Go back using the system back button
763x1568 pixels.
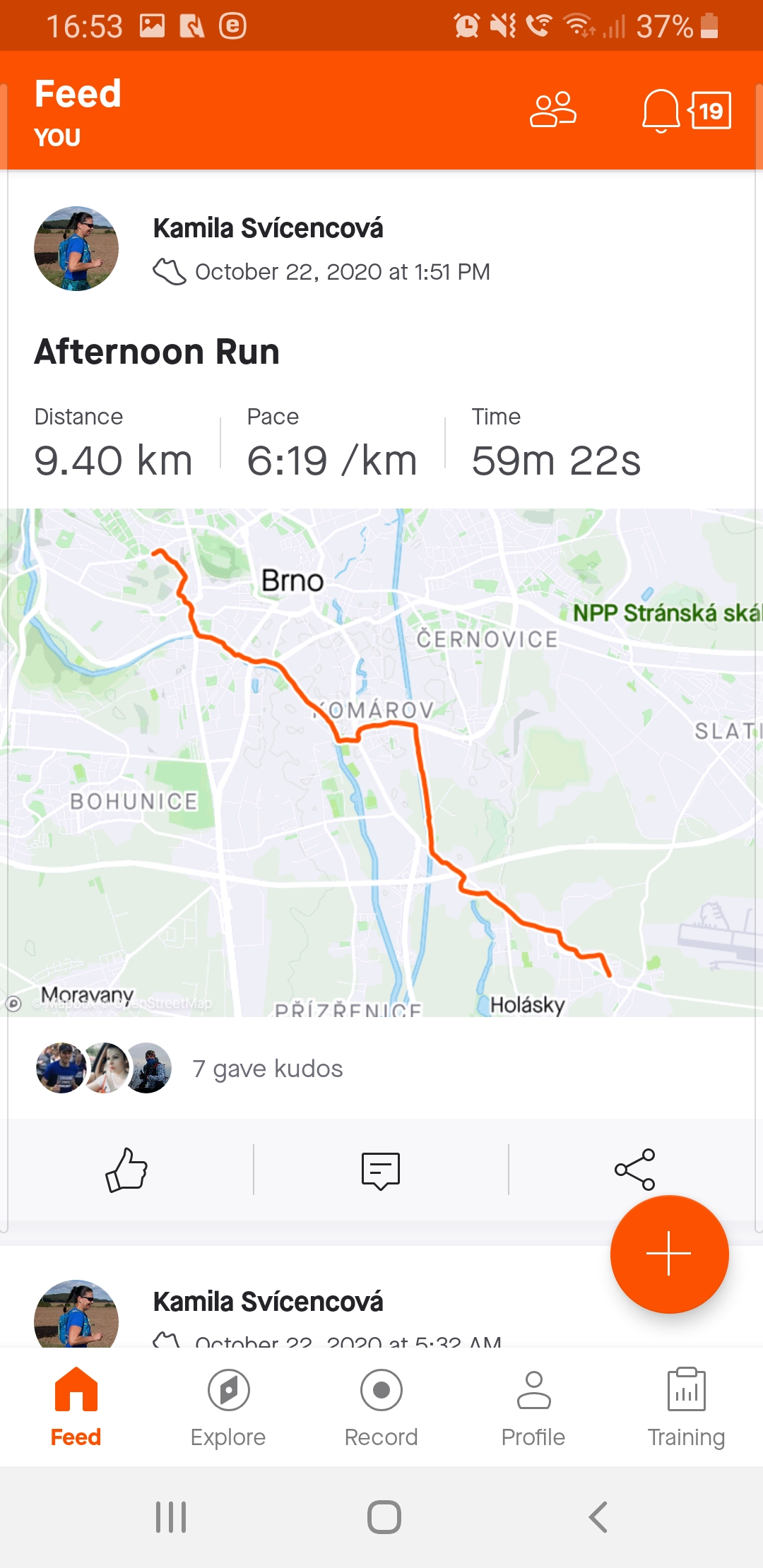tap(598, 1516)
